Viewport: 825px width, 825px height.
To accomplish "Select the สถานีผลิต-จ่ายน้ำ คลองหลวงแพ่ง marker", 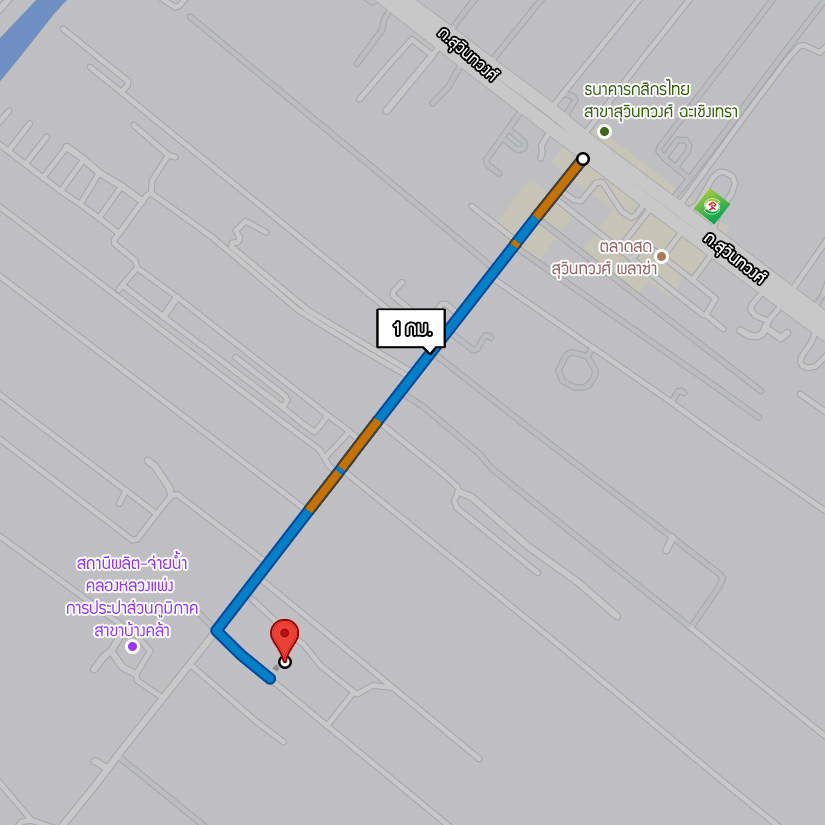I will 132,647.
